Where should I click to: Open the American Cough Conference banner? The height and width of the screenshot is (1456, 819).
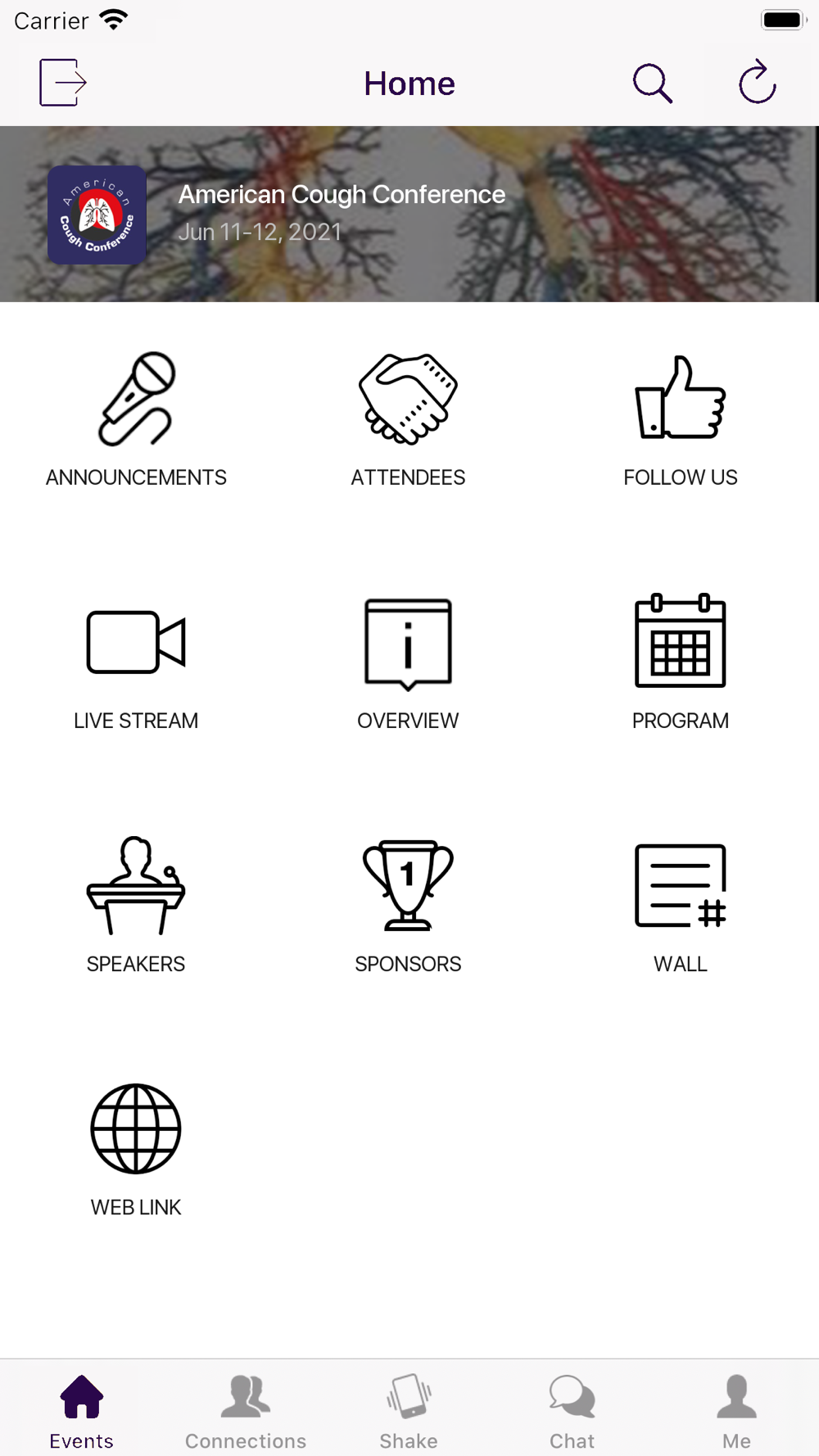click(409, 214)
